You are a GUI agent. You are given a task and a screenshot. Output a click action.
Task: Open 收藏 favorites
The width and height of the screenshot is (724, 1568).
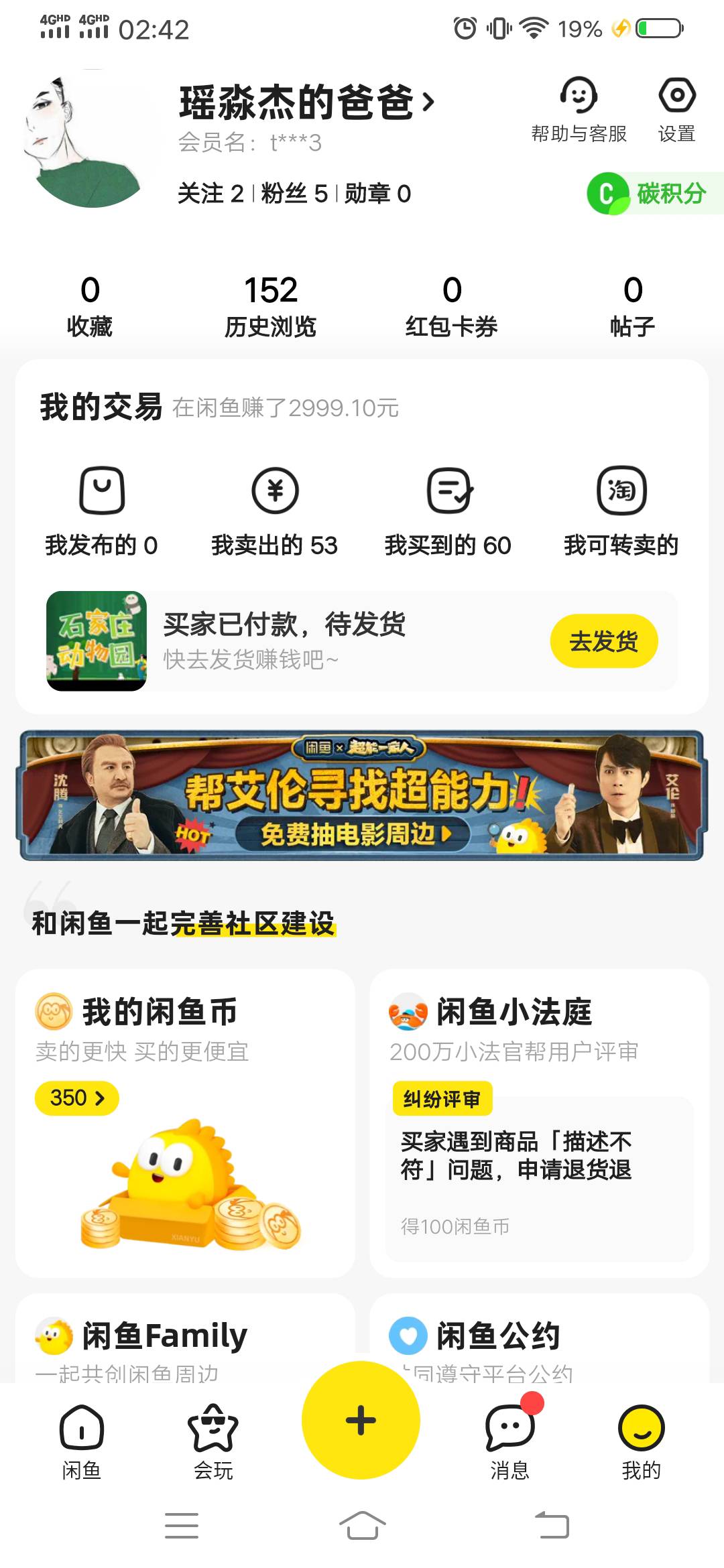(90, 306)
